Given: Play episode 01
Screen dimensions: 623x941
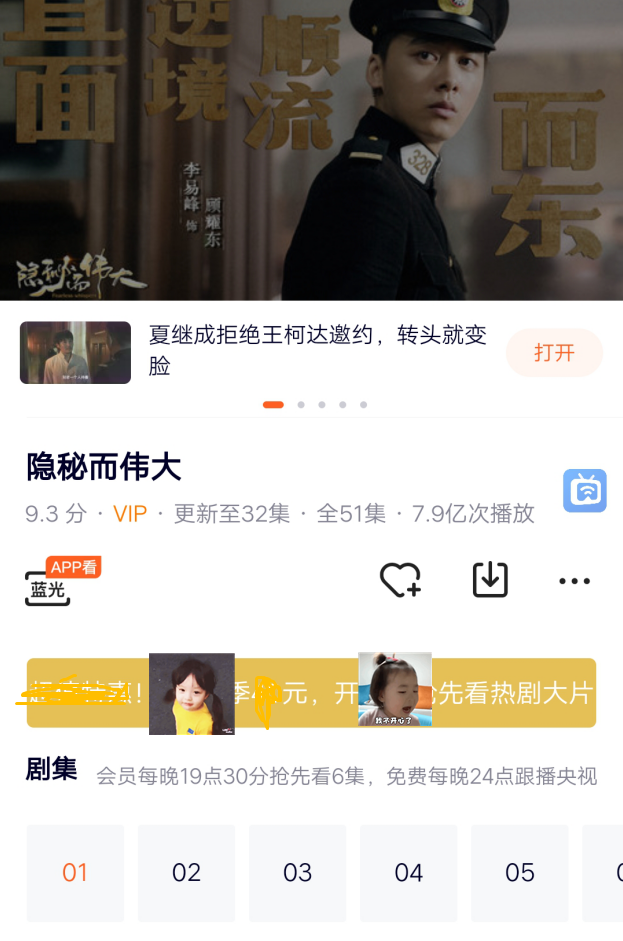Looking at the screenshot, I should [x=75, y=873].
